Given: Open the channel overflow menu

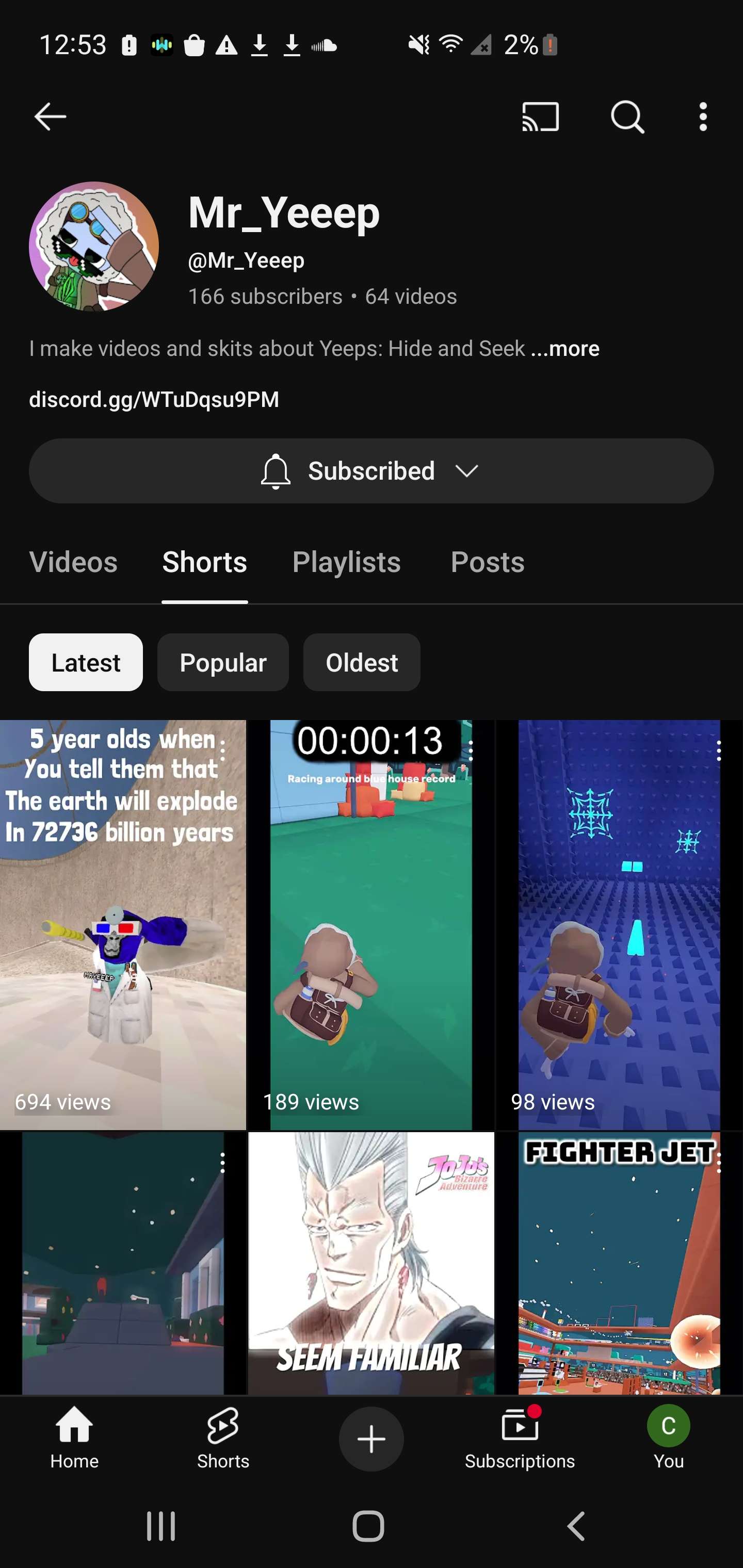Looking at the screenshot, I should [703, 116].
